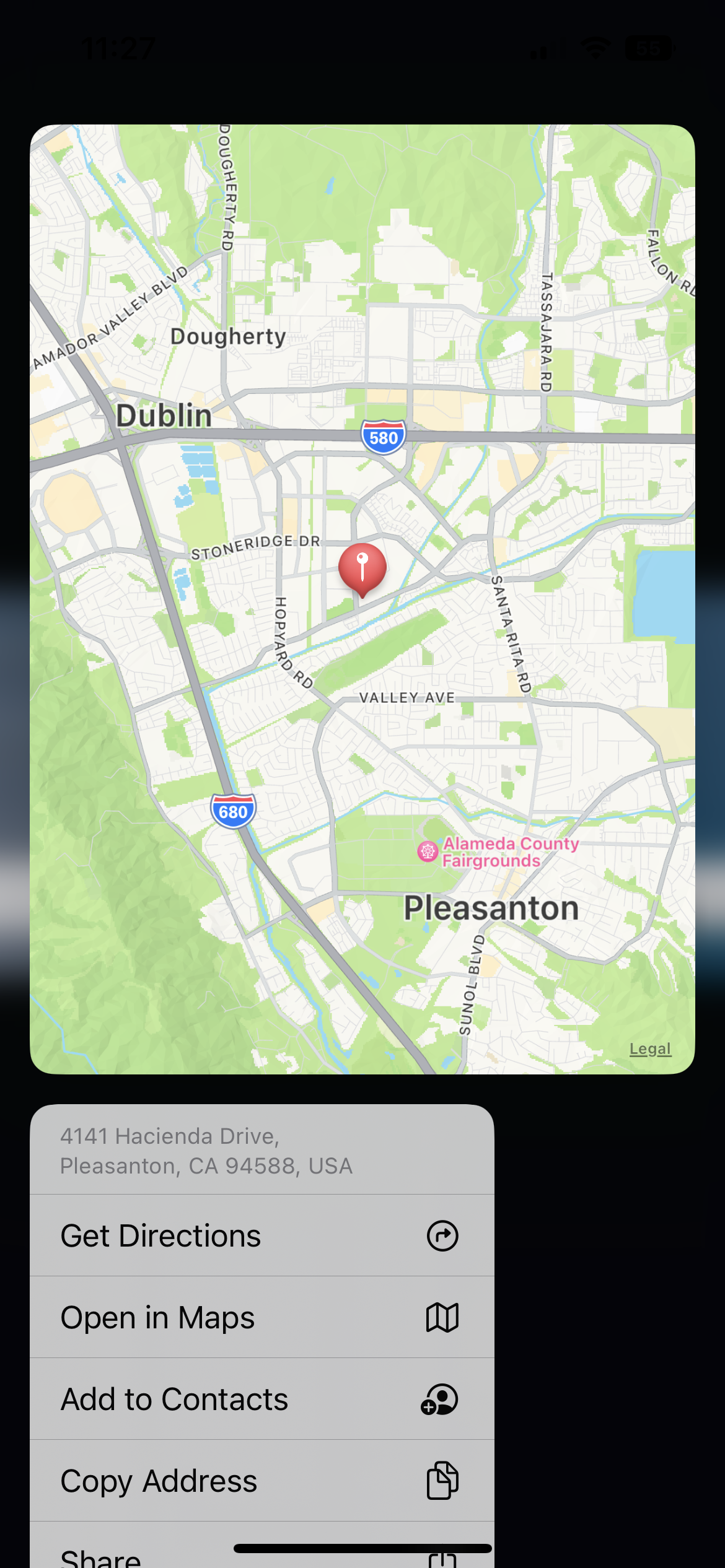This screenshot has height=1568, width=725.
Task: Open the map preview of Pleasanton
Action: point(362,599)
